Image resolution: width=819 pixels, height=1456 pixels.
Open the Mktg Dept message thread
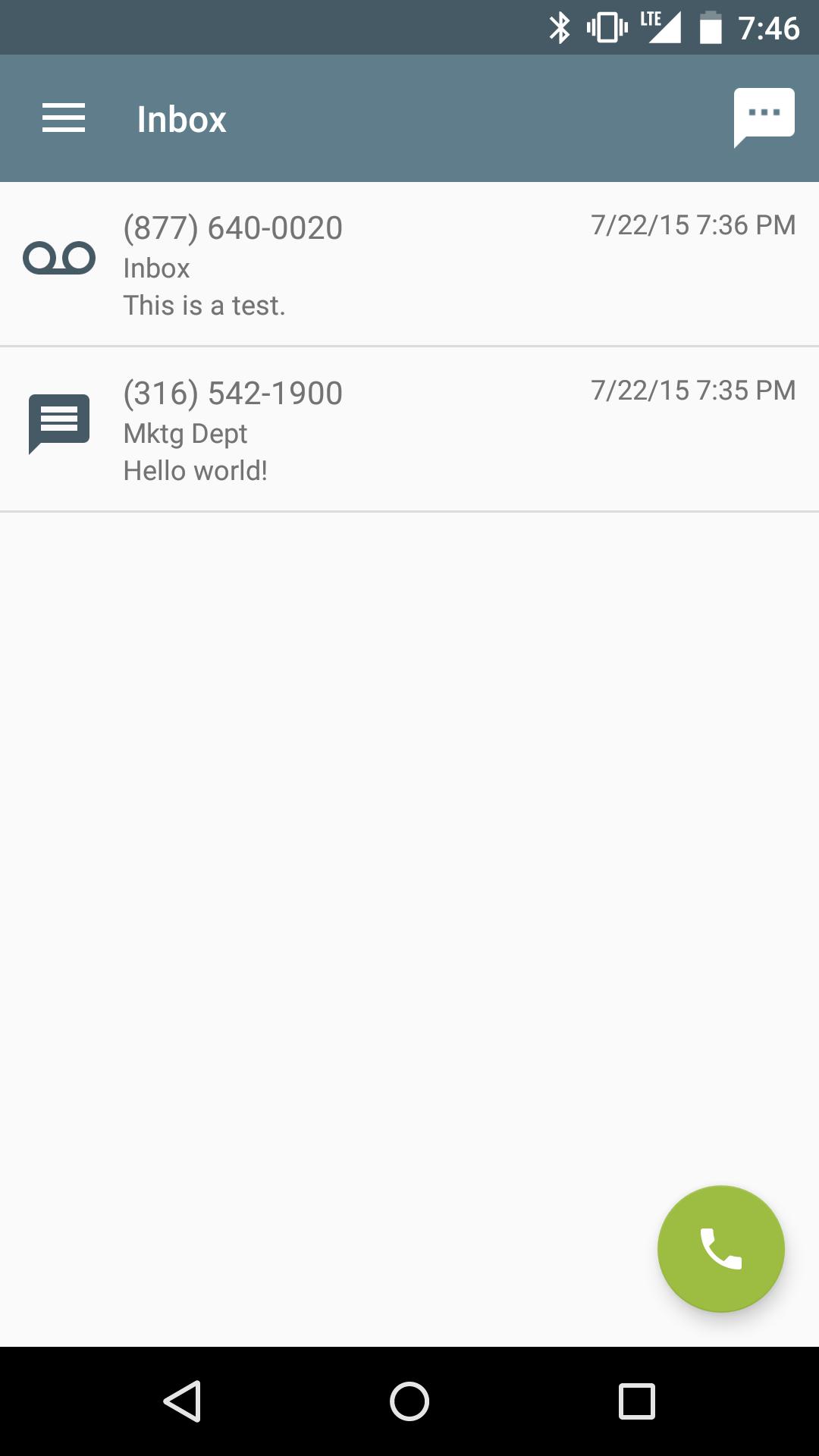point(409,430)
